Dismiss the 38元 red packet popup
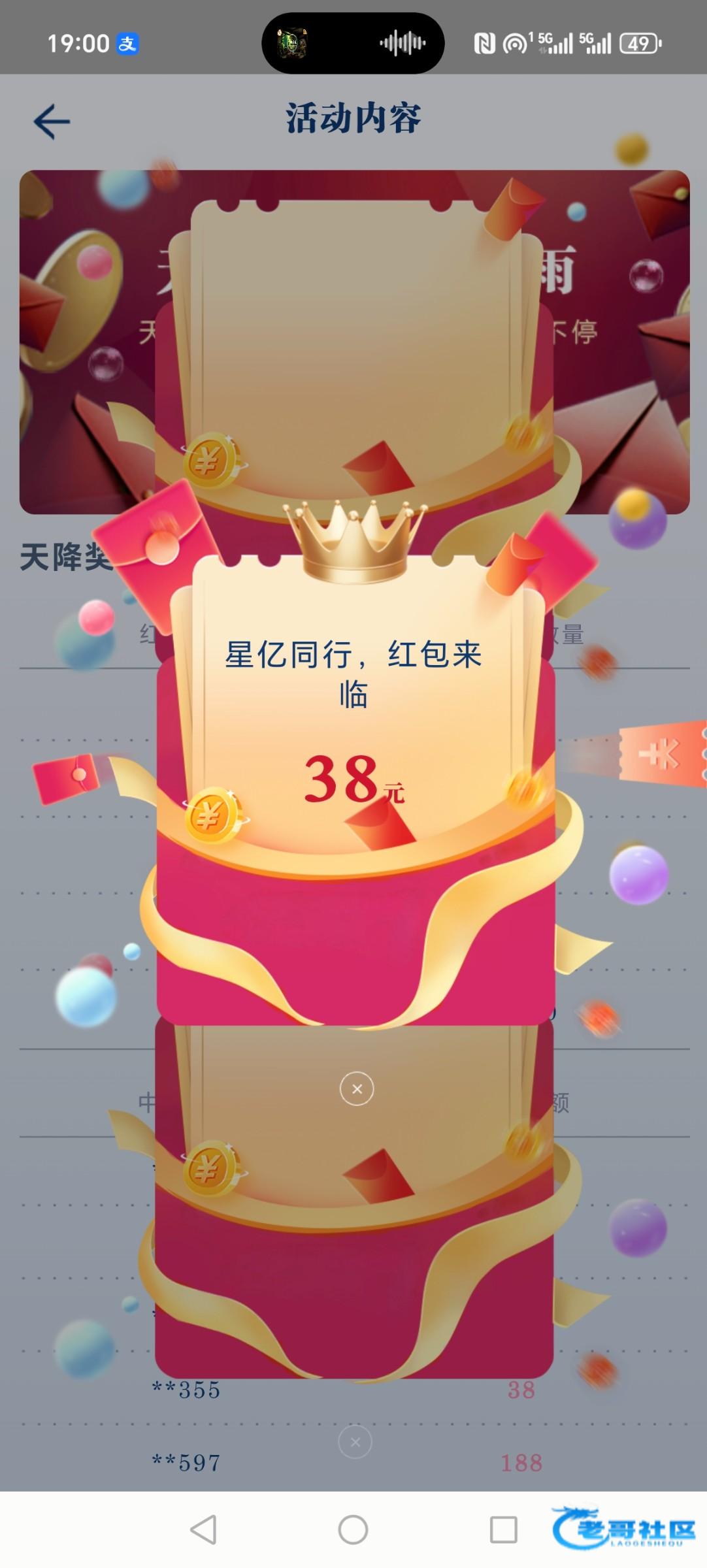The height and width of the screenshot is (1568, 707). [x=357, y=1088]
